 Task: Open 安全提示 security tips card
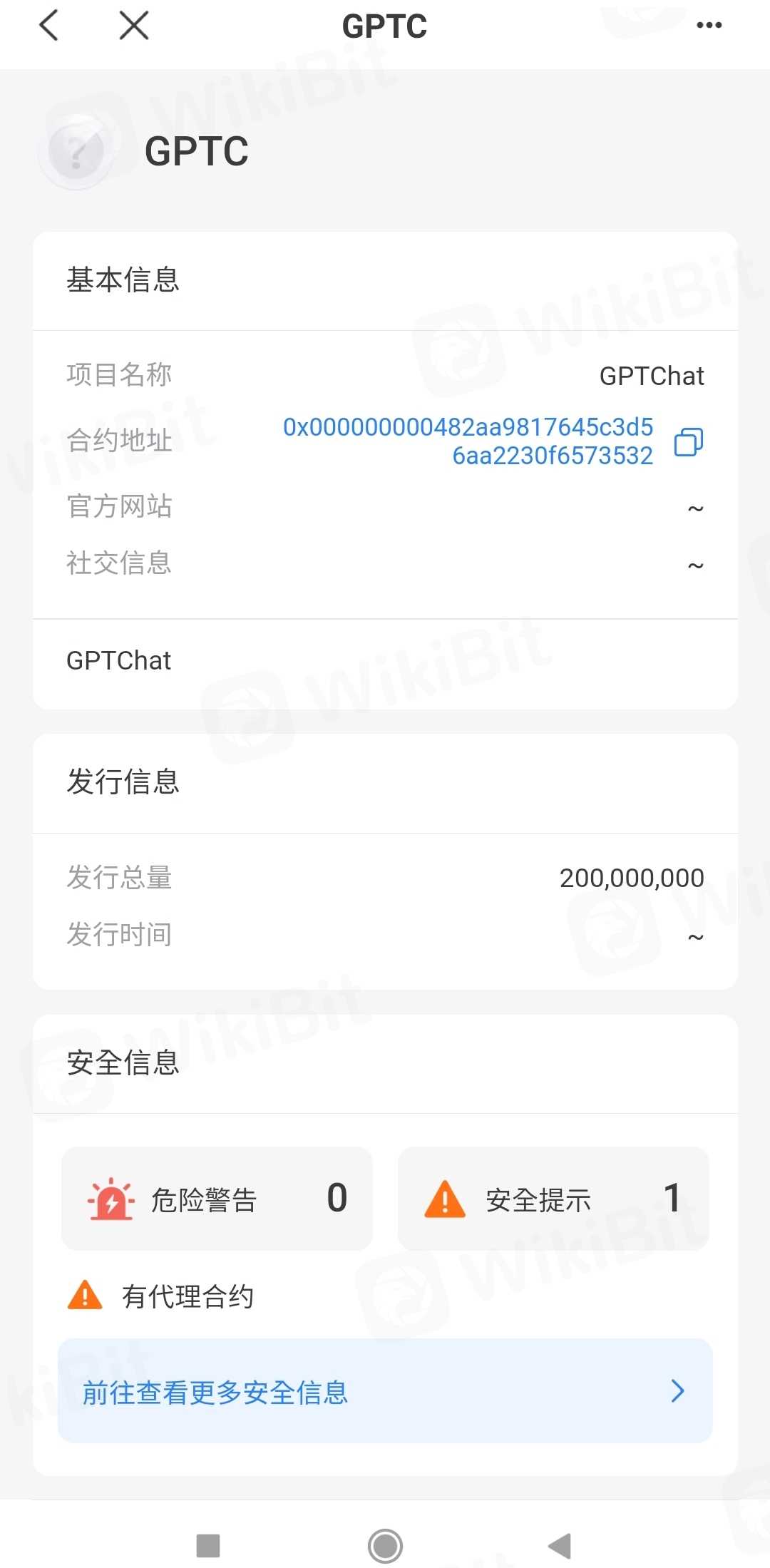(553, 1199)
